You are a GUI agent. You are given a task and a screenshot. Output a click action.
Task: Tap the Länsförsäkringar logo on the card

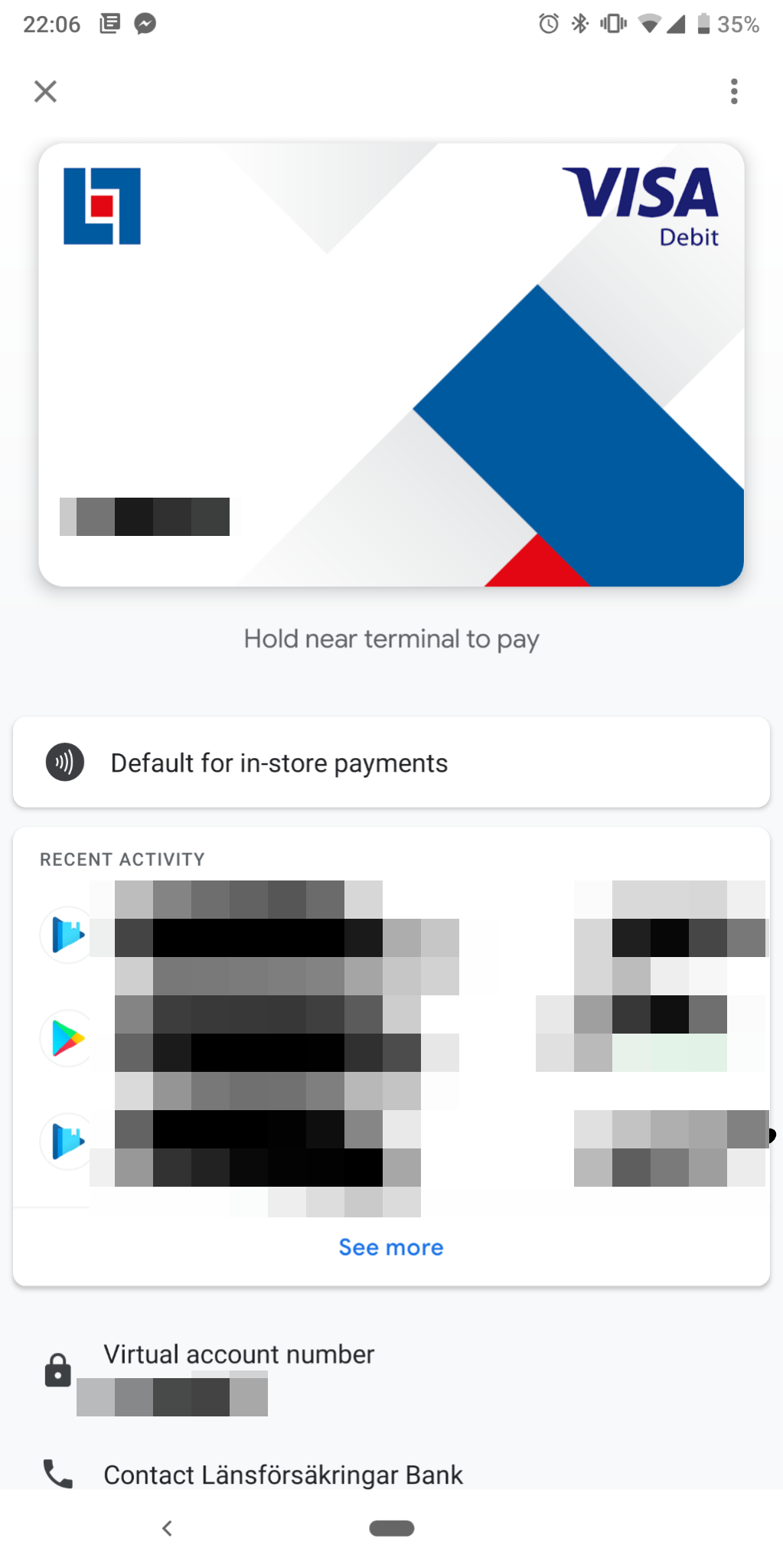[x=103, y=207]
